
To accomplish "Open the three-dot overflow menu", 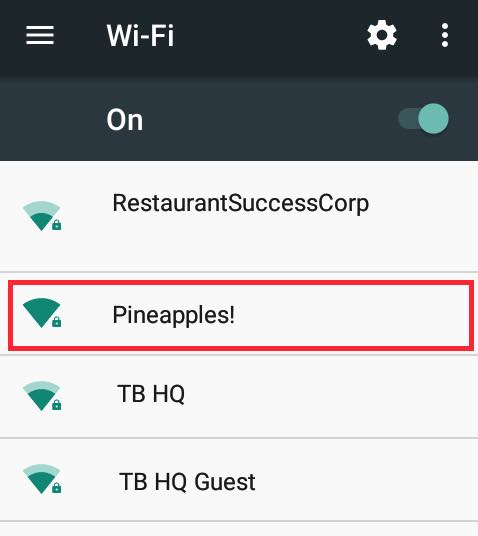I will click(444, 35).
